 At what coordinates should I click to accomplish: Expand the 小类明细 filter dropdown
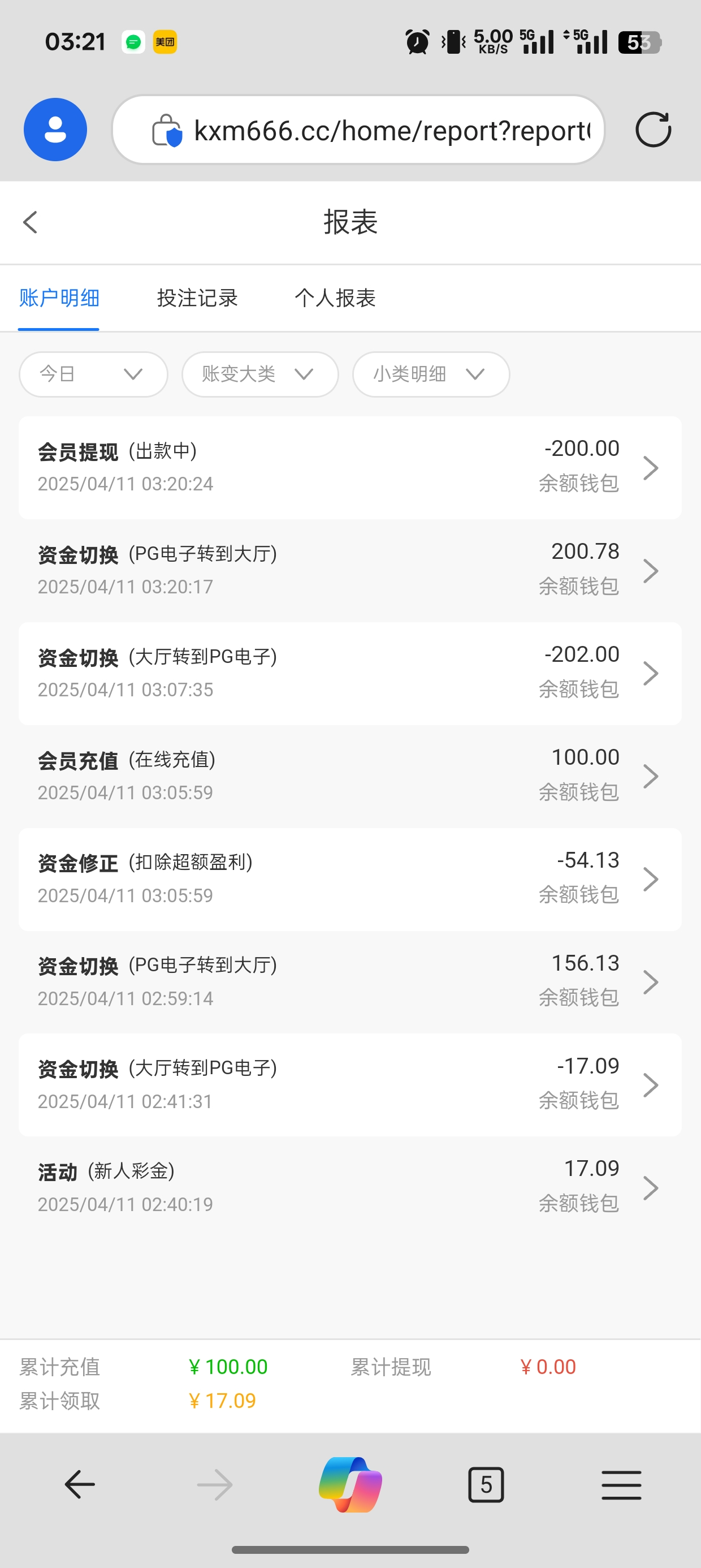(x=430, y=374)
